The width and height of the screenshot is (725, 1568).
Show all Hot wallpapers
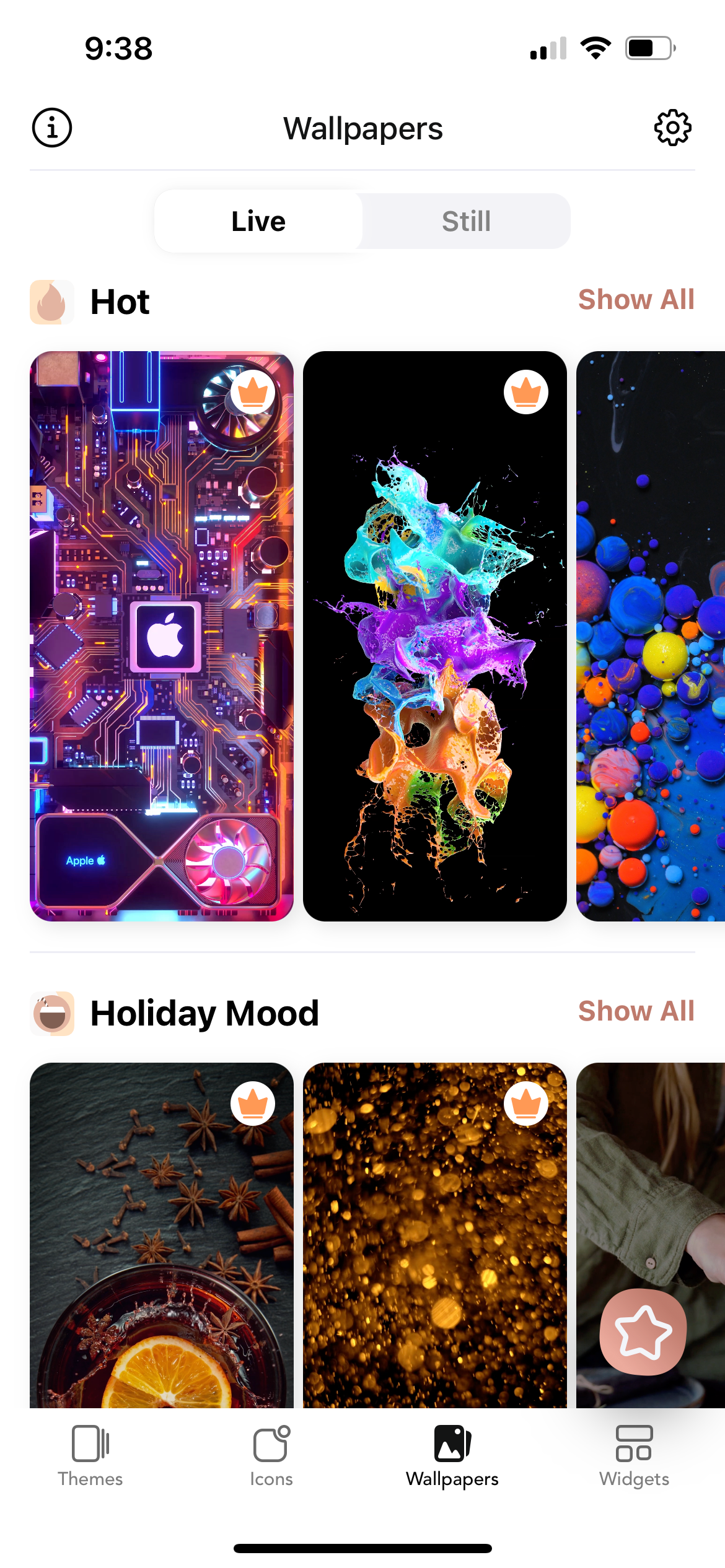(x=636, y=300)
